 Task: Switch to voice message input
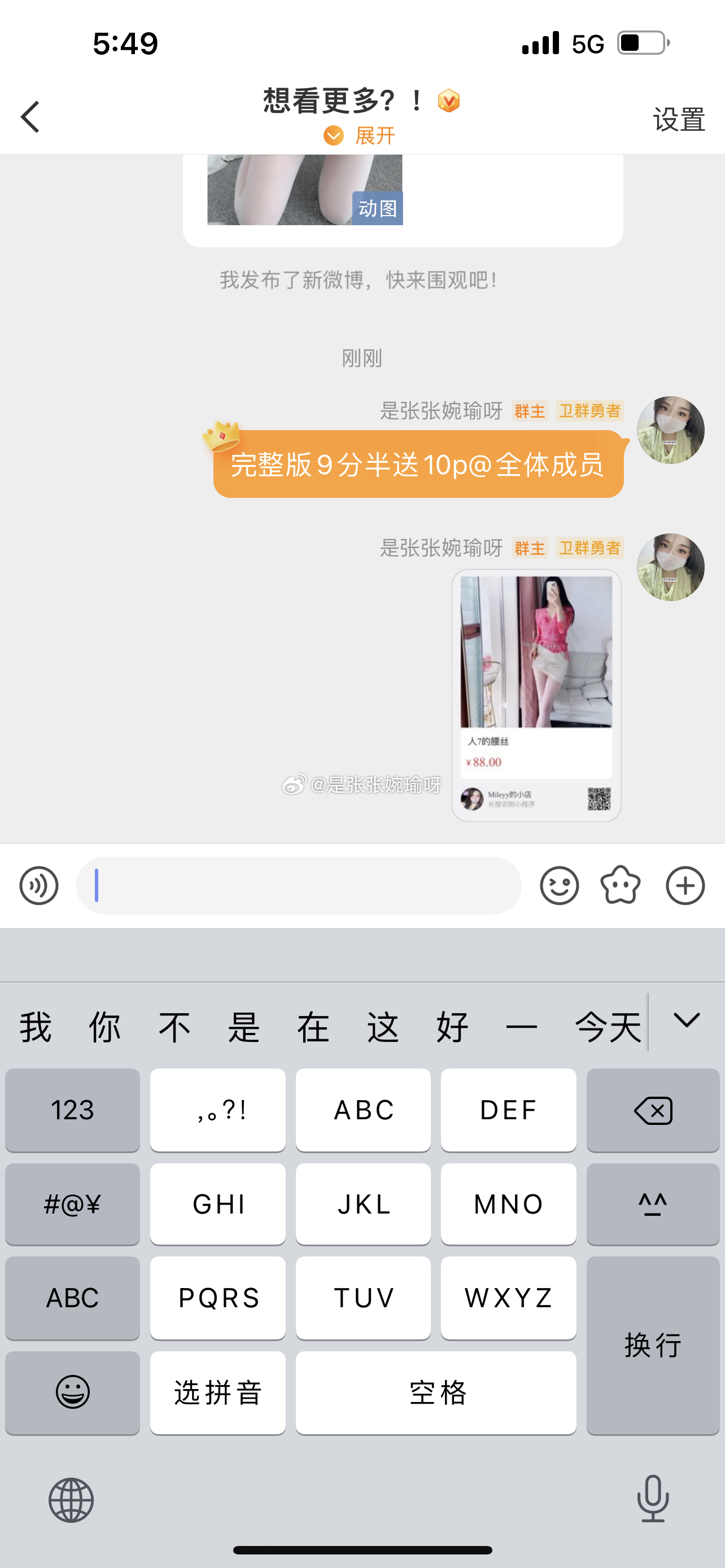pos(39,885)
